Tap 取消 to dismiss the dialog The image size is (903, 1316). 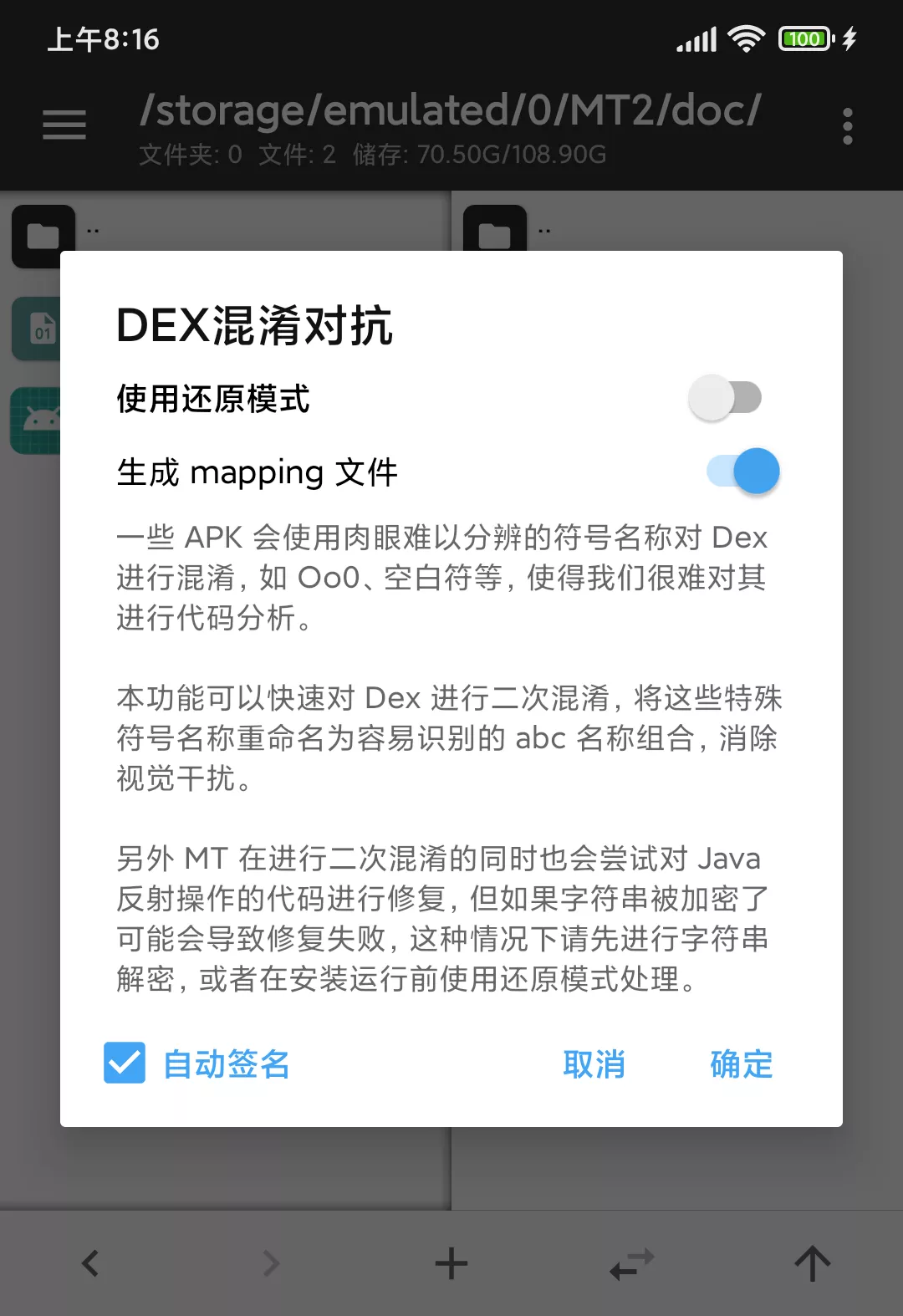[x=594, y=1064]
